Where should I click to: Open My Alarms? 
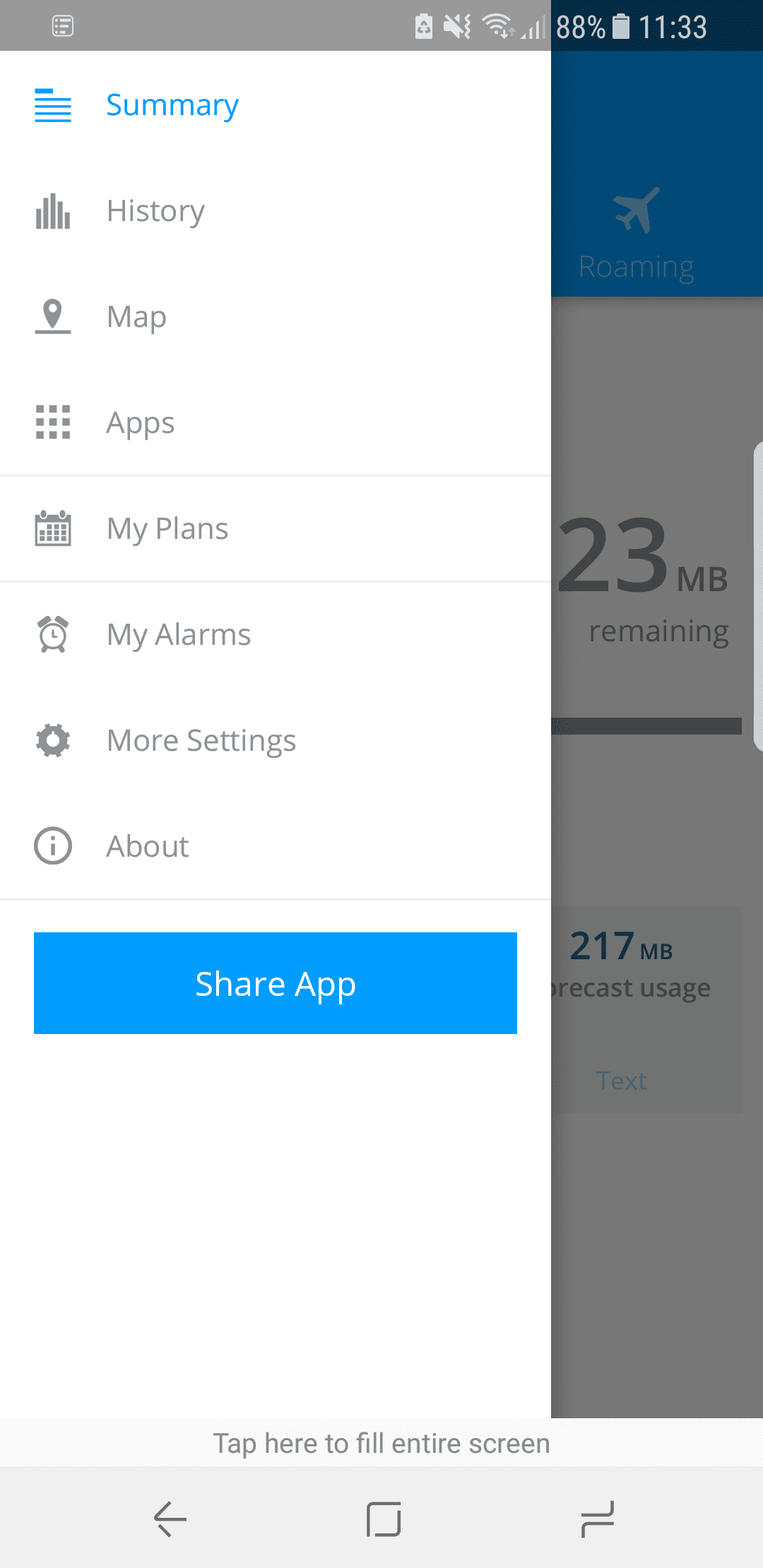pos(179,635)
